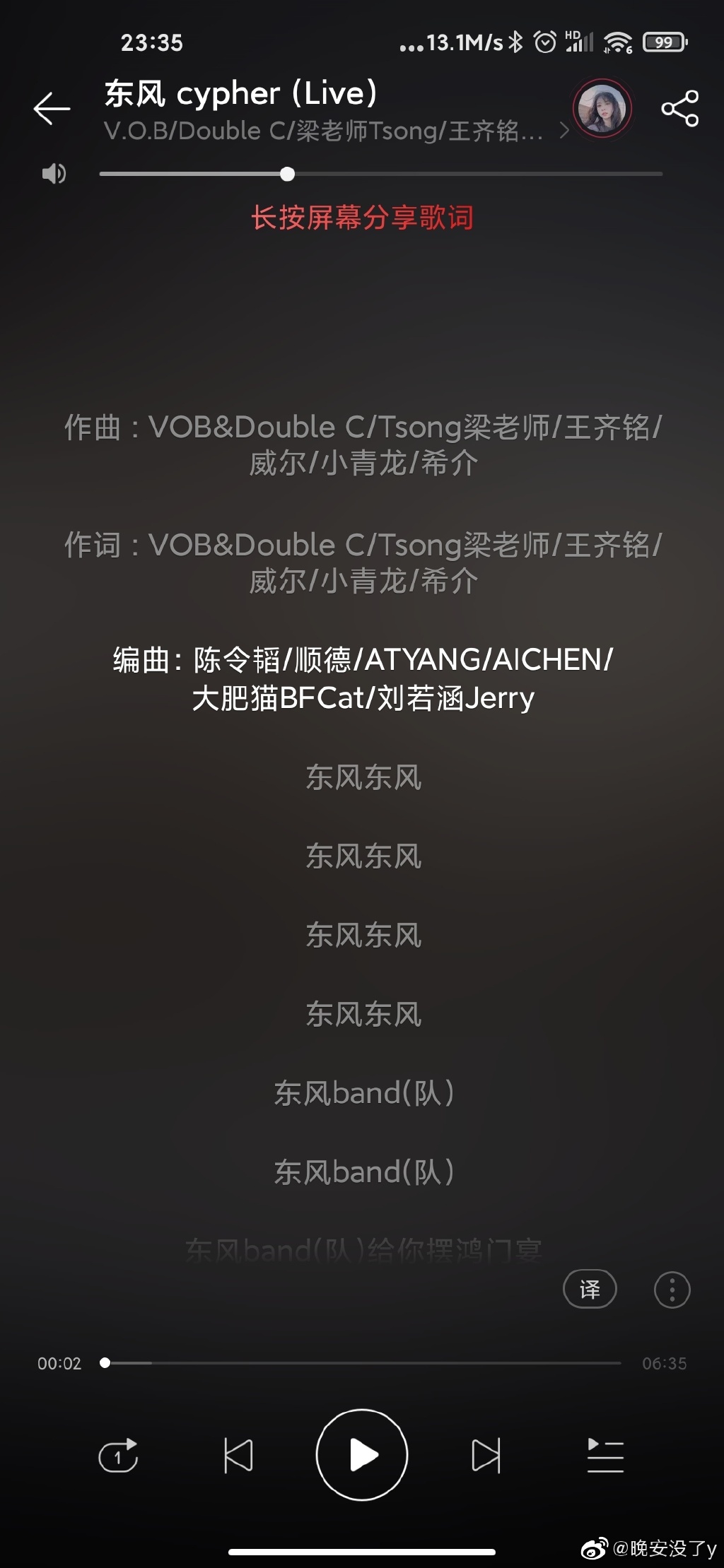Toggle lyric translation with the 译 button
The width and height of the screenshot is (724, 1568).
[x=590, y=1290]
